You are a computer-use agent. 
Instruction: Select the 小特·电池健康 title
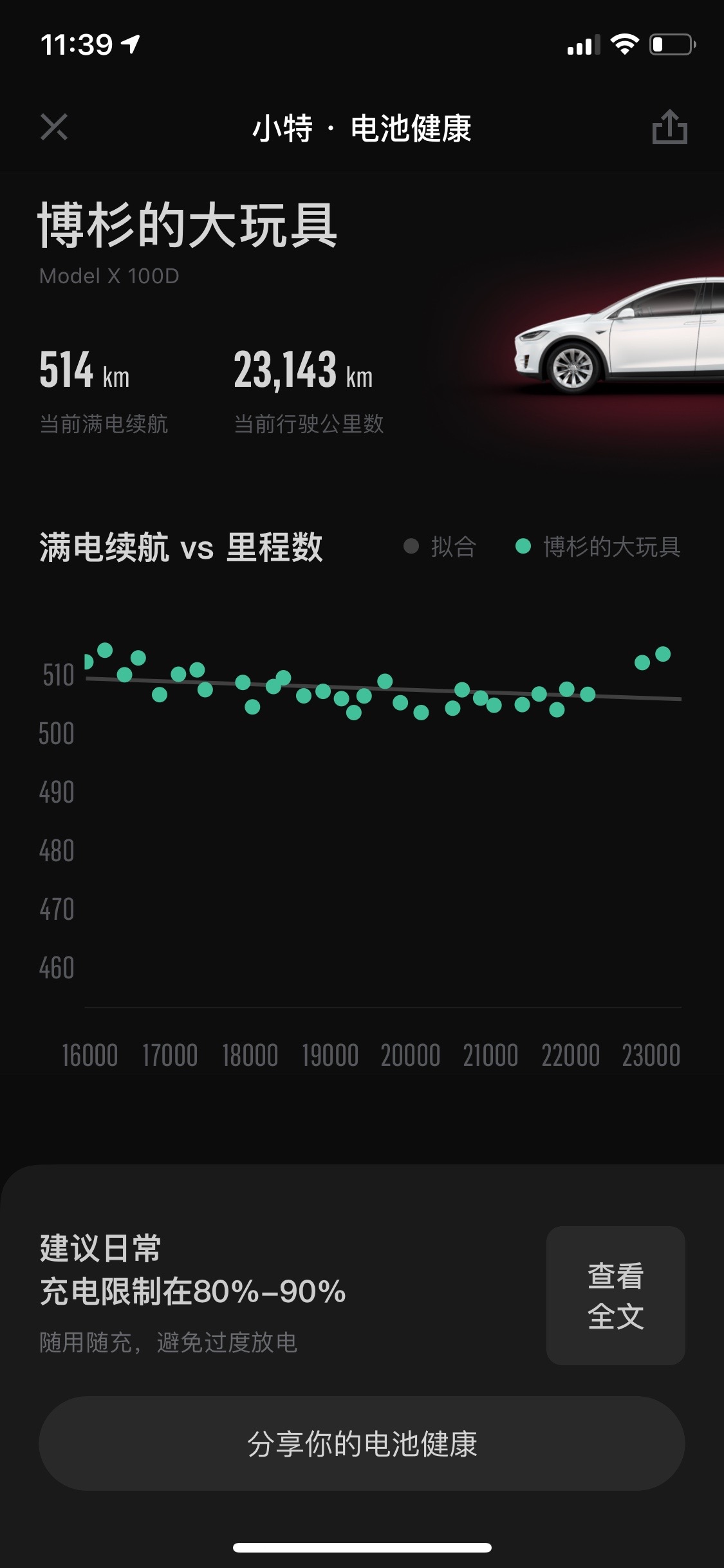[x=362, y=127]
